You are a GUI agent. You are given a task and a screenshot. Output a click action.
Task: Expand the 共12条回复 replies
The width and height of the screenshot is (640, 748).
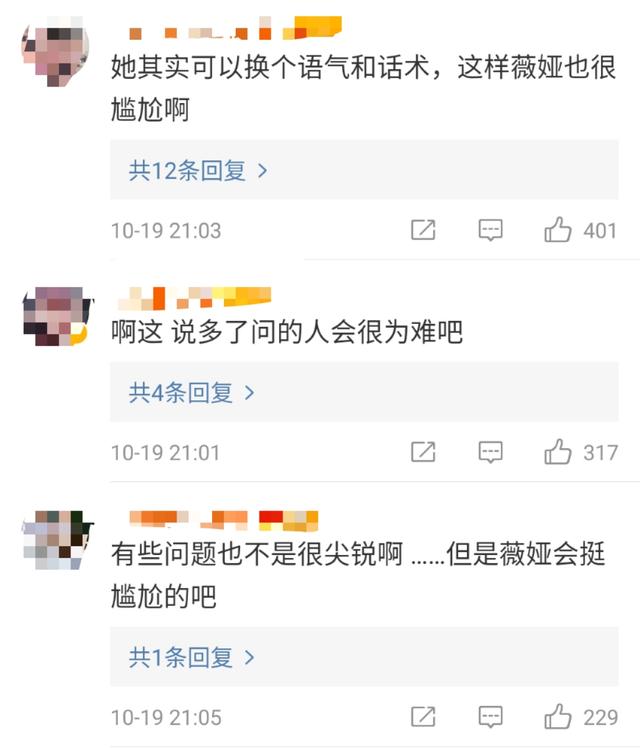(198, 171)
